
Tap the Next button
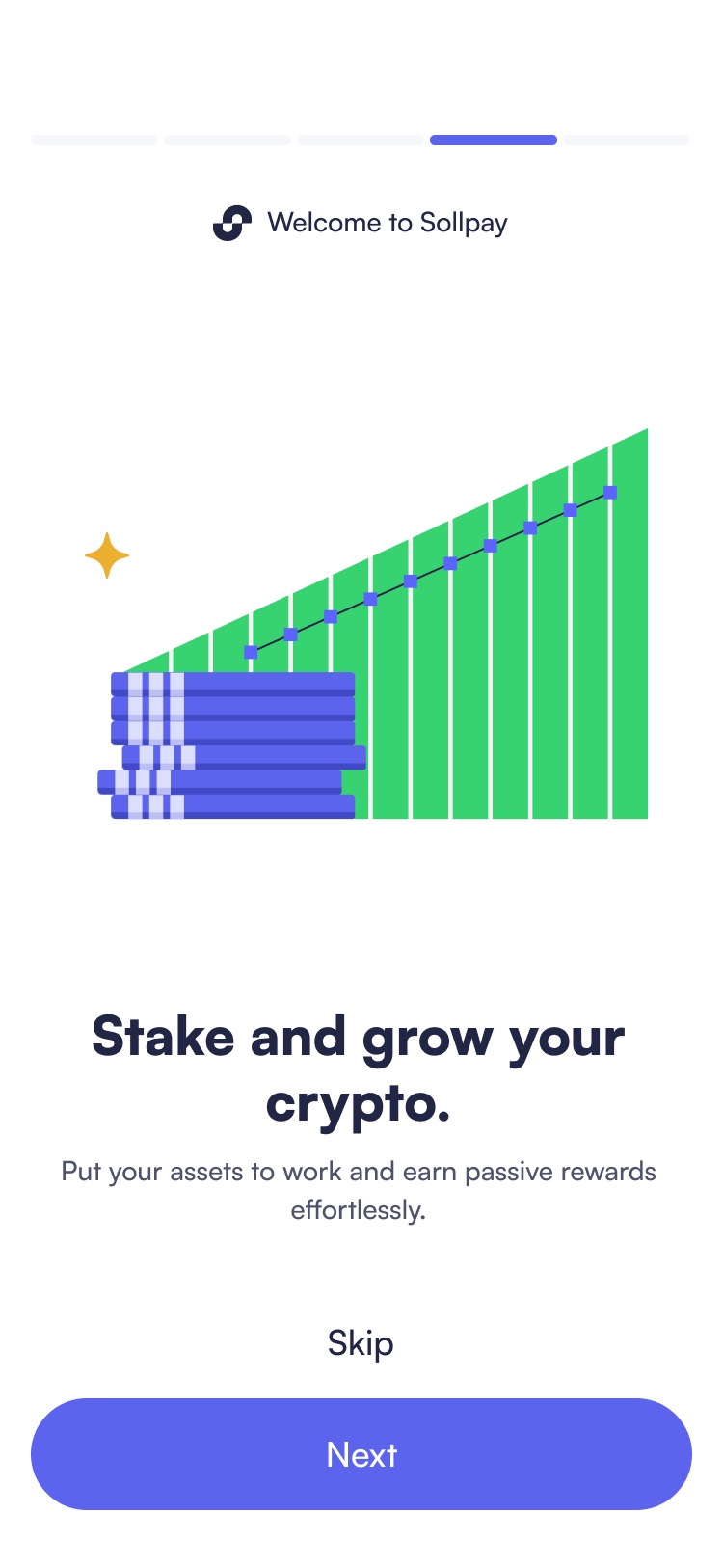[361, 1453]
